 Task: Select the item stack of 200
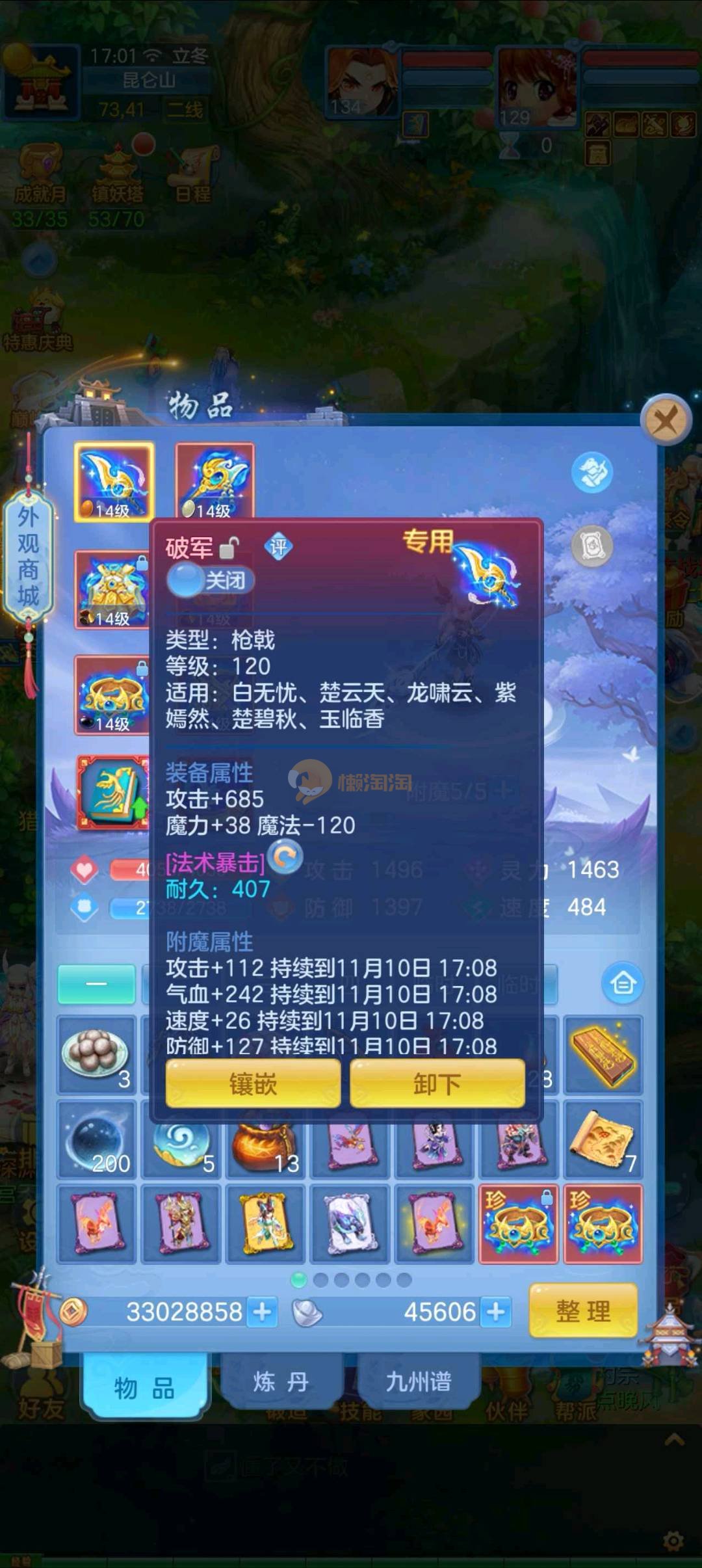tap(97, 1141)
